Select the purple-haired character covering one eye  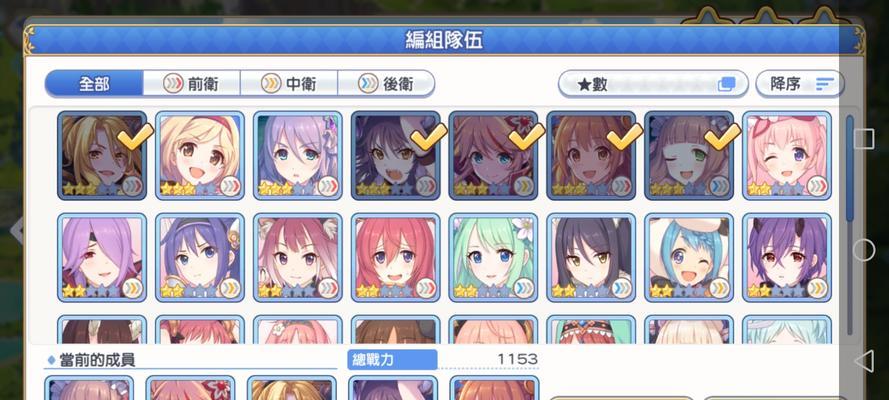pos(102,257)
